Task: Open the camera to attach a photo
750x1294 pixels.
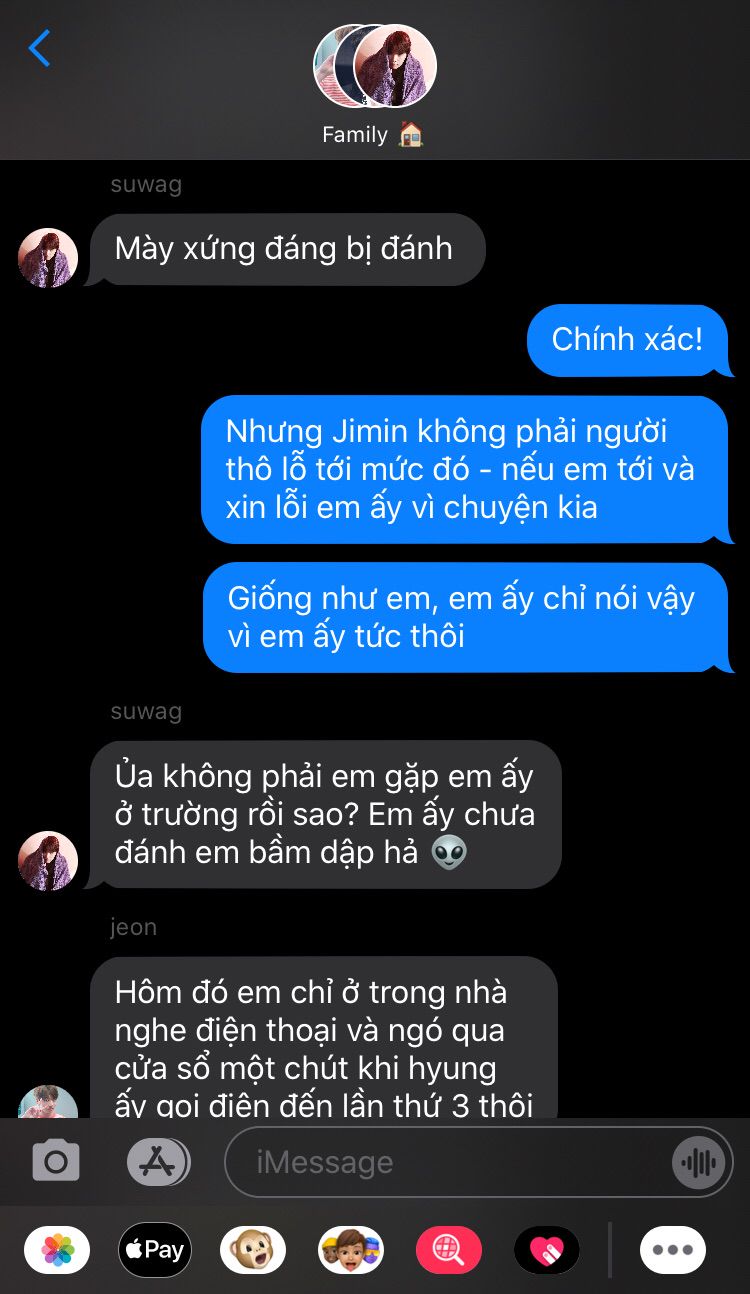Action: 56,1161
